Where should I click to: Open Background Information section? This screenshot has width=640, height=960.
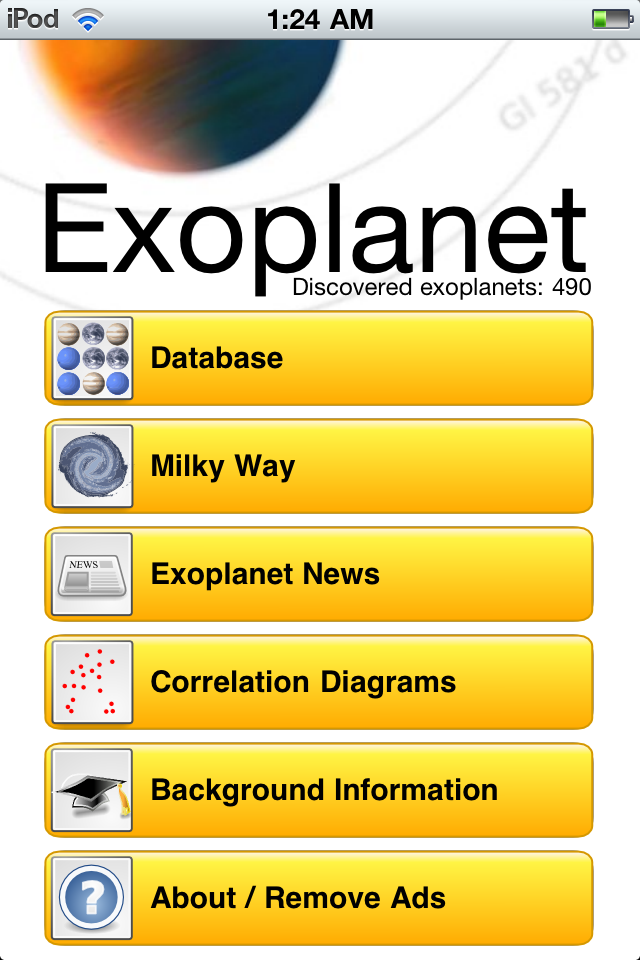point(318,790)
